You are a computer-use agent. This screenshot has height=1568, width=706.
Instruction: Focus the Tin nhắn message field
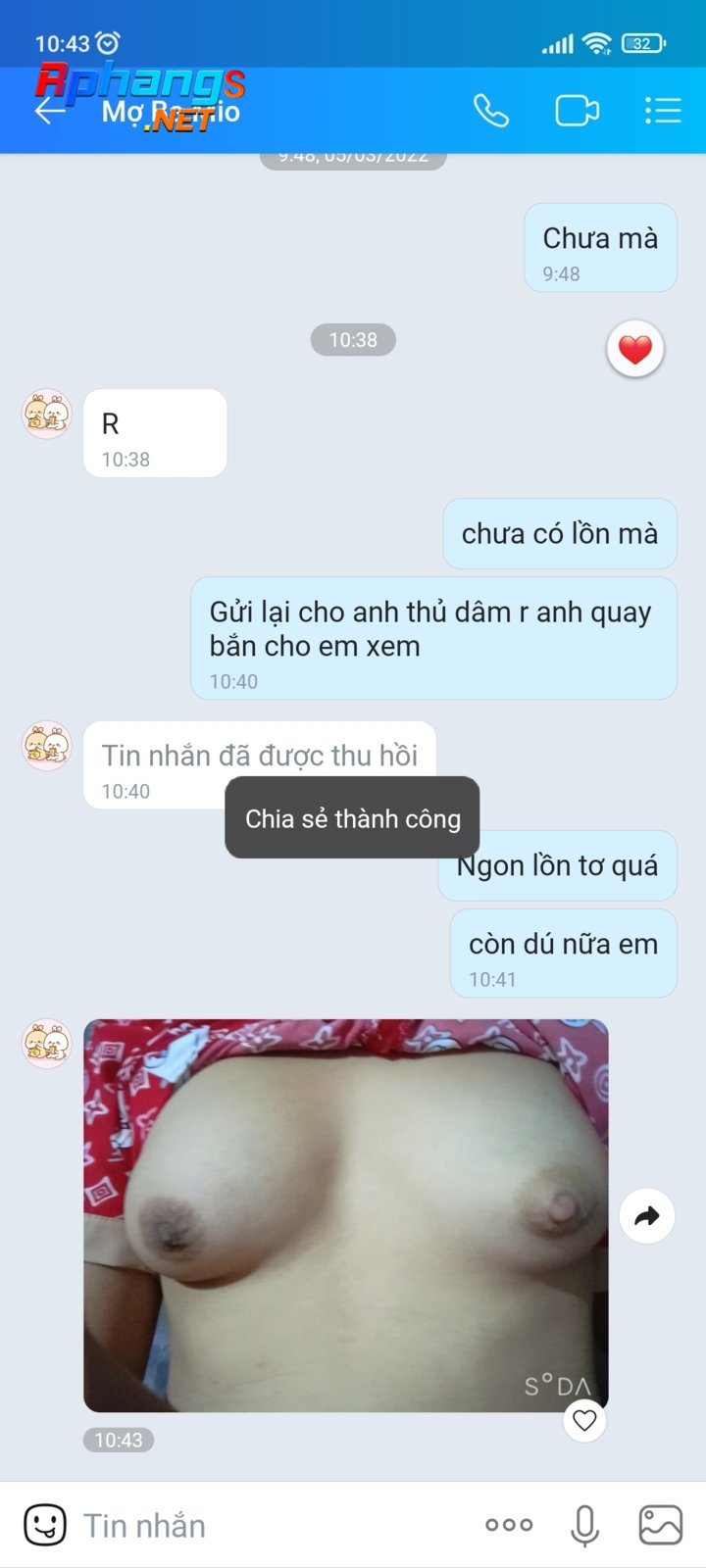tap(275, 1525)
